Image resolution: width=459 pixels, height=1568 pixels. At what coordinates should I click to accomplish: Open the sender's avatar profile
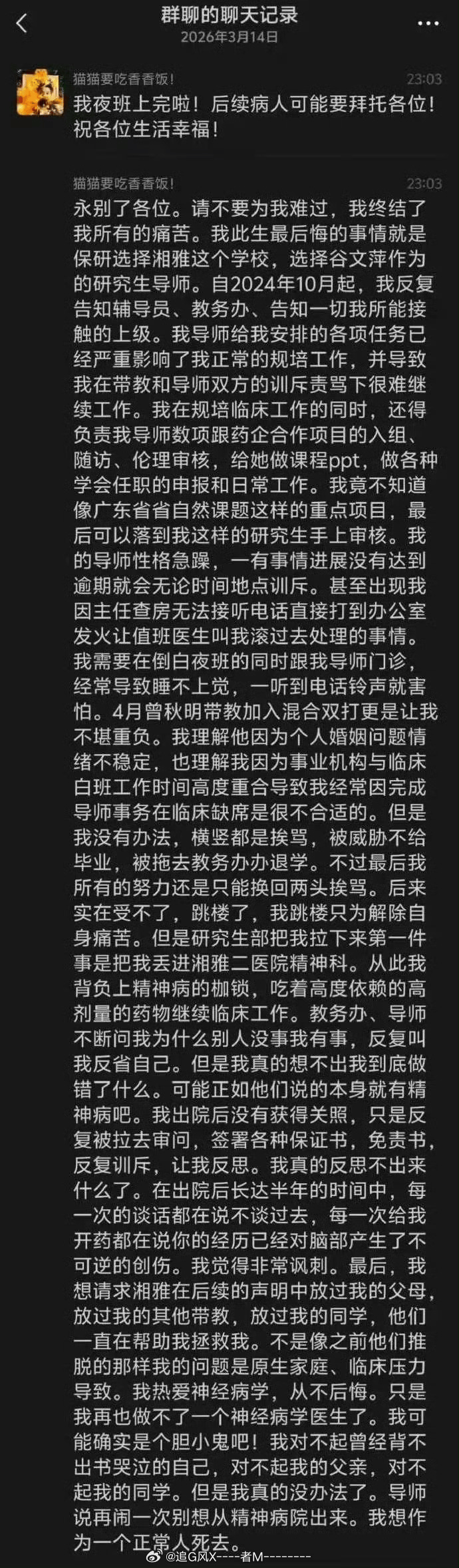(40, 94)
